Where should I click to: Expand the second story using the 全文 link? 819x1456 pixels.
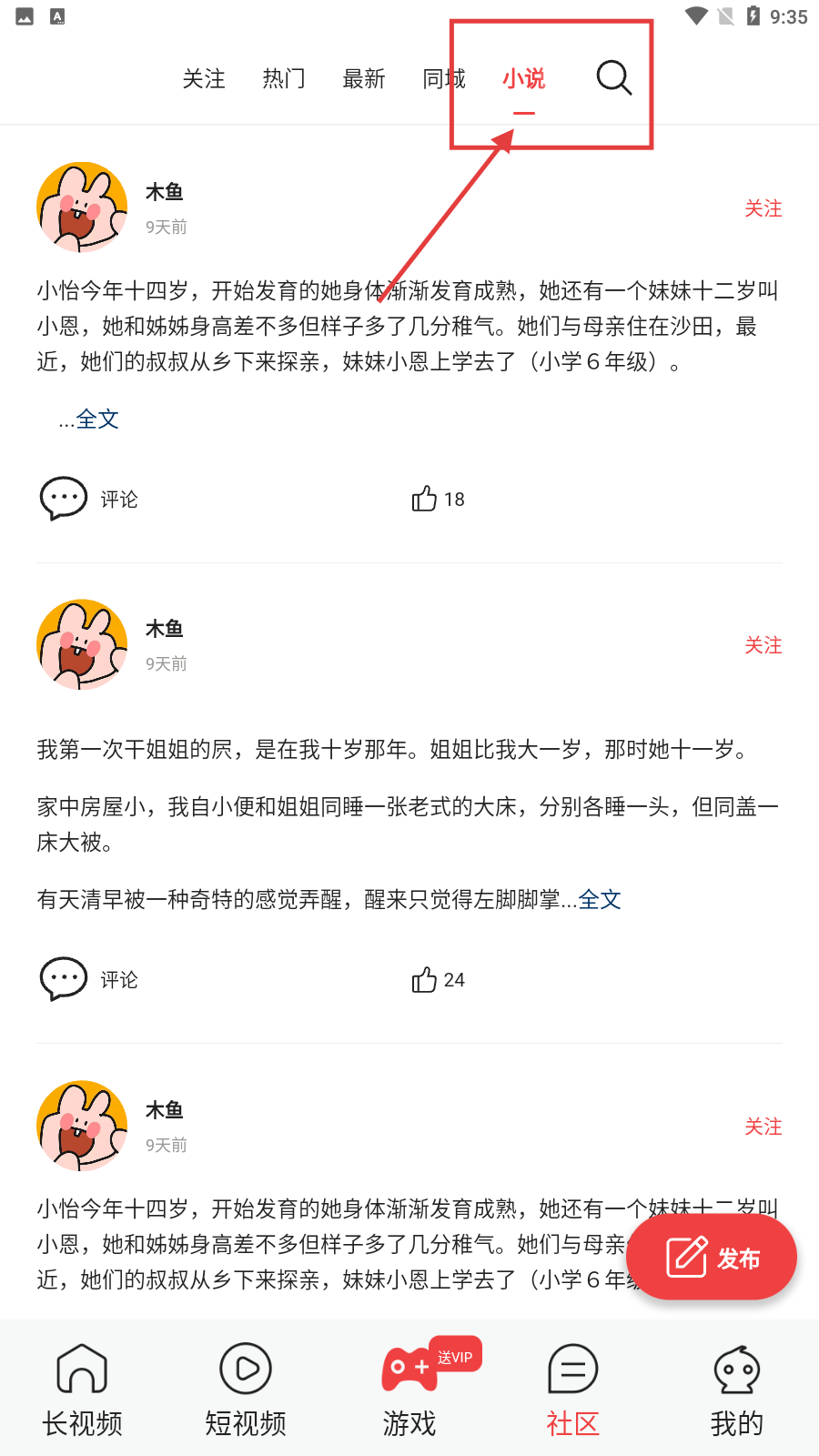tap(600, 900)
